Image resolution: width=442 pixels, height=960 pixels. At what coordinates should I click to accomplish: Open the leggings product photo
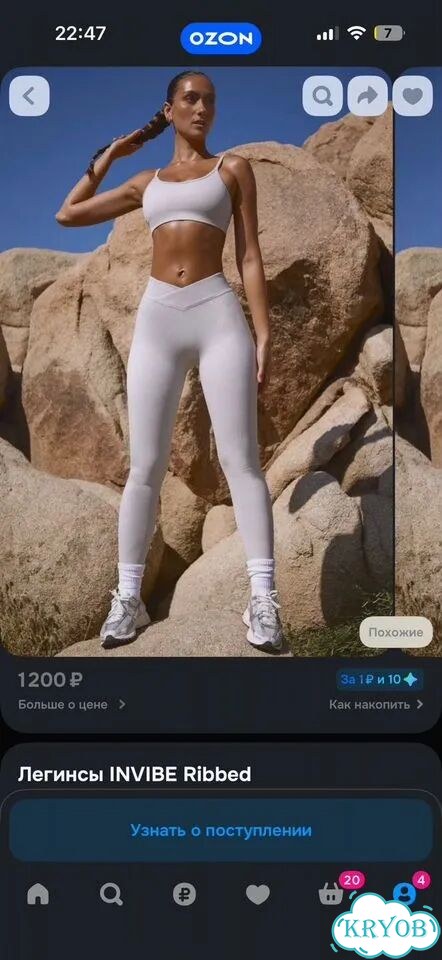(x=196, y=361)
